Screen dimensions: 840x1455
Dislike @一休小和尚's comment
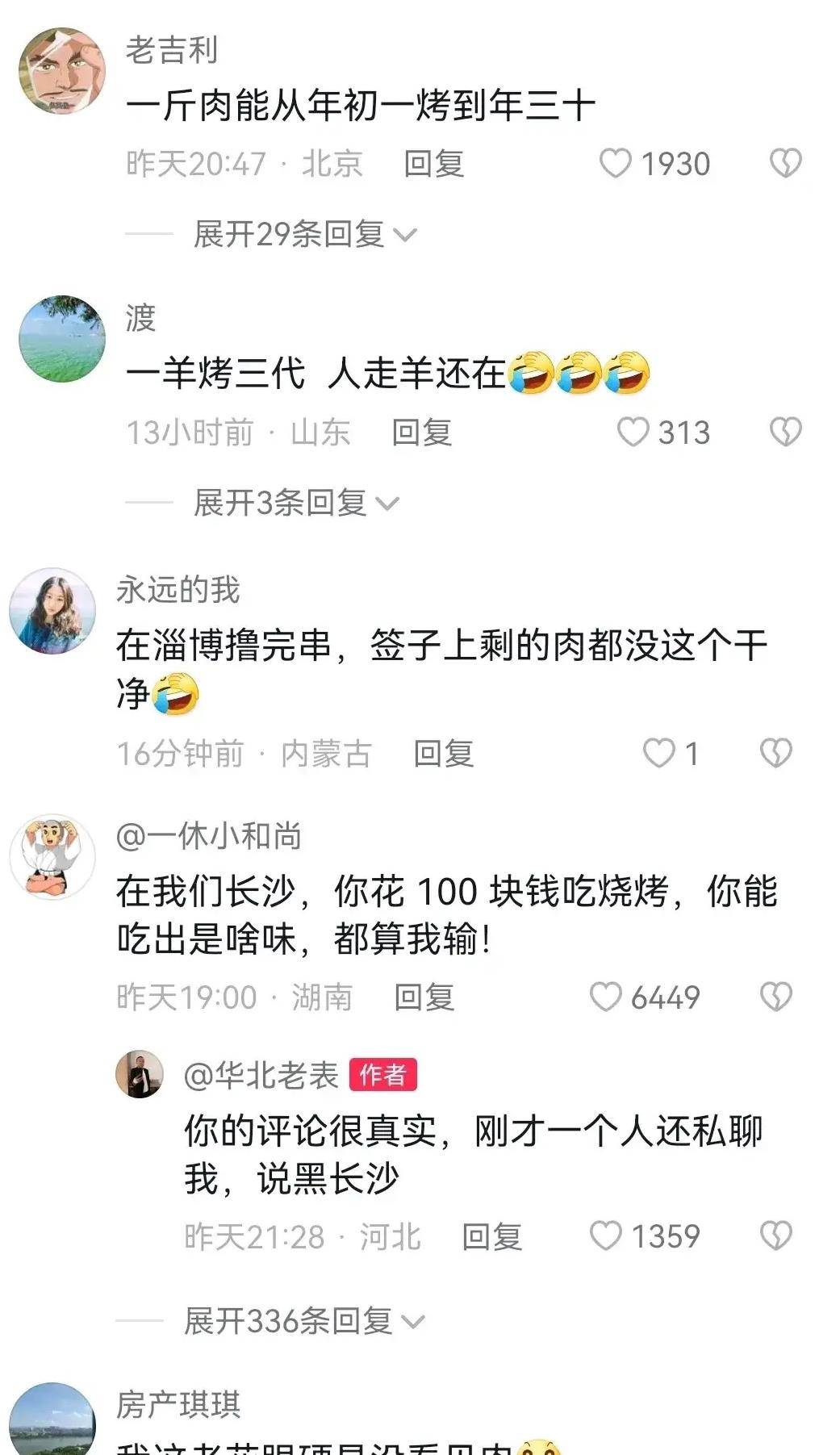pyautogui.click(x=776, y=997)
